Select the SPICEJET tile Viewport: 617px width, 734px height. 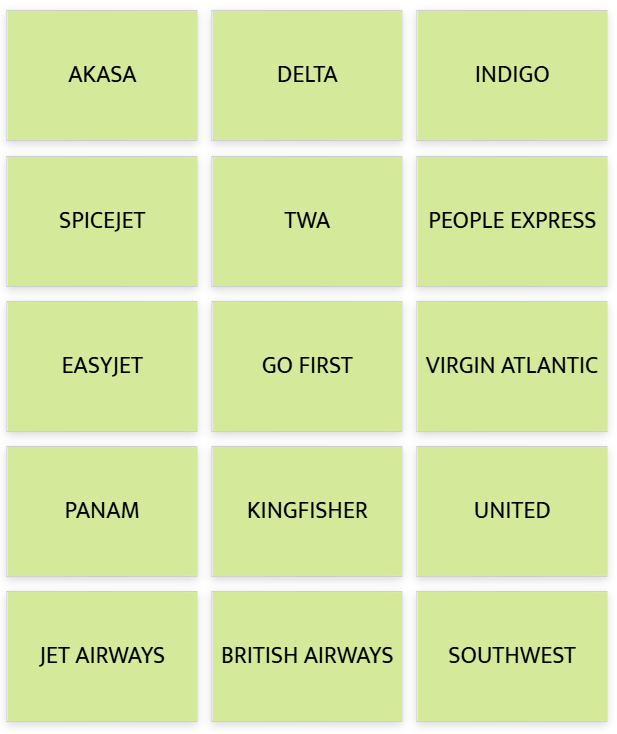(x=102, y=220)
